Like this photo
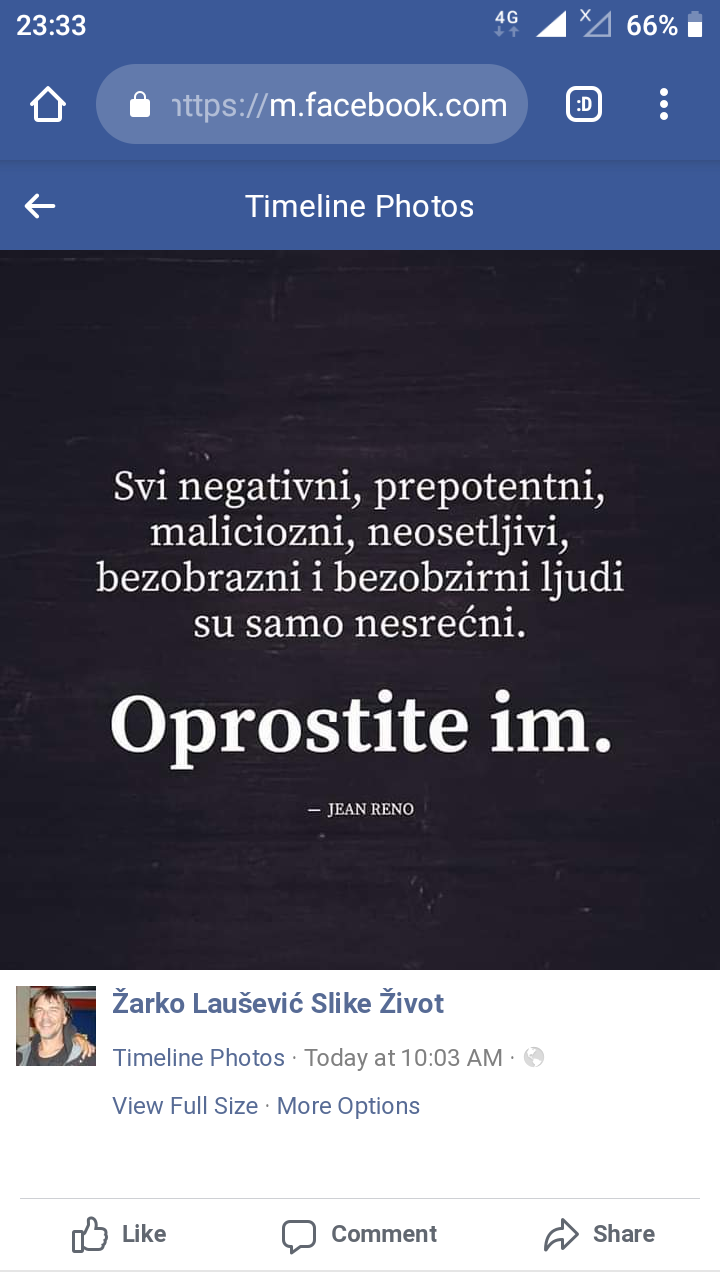 119,1235
